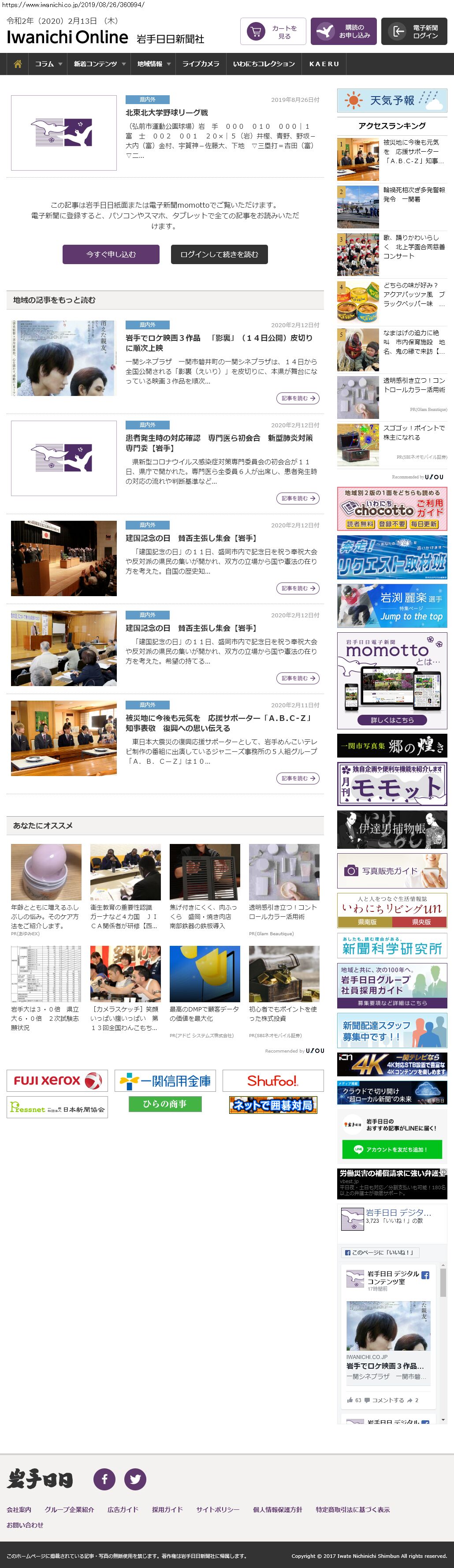Image resolution: width=454 pixels, height=1568 pixels.
Task: Open 写真販売ガイド banner
Action: click(392, 870)
